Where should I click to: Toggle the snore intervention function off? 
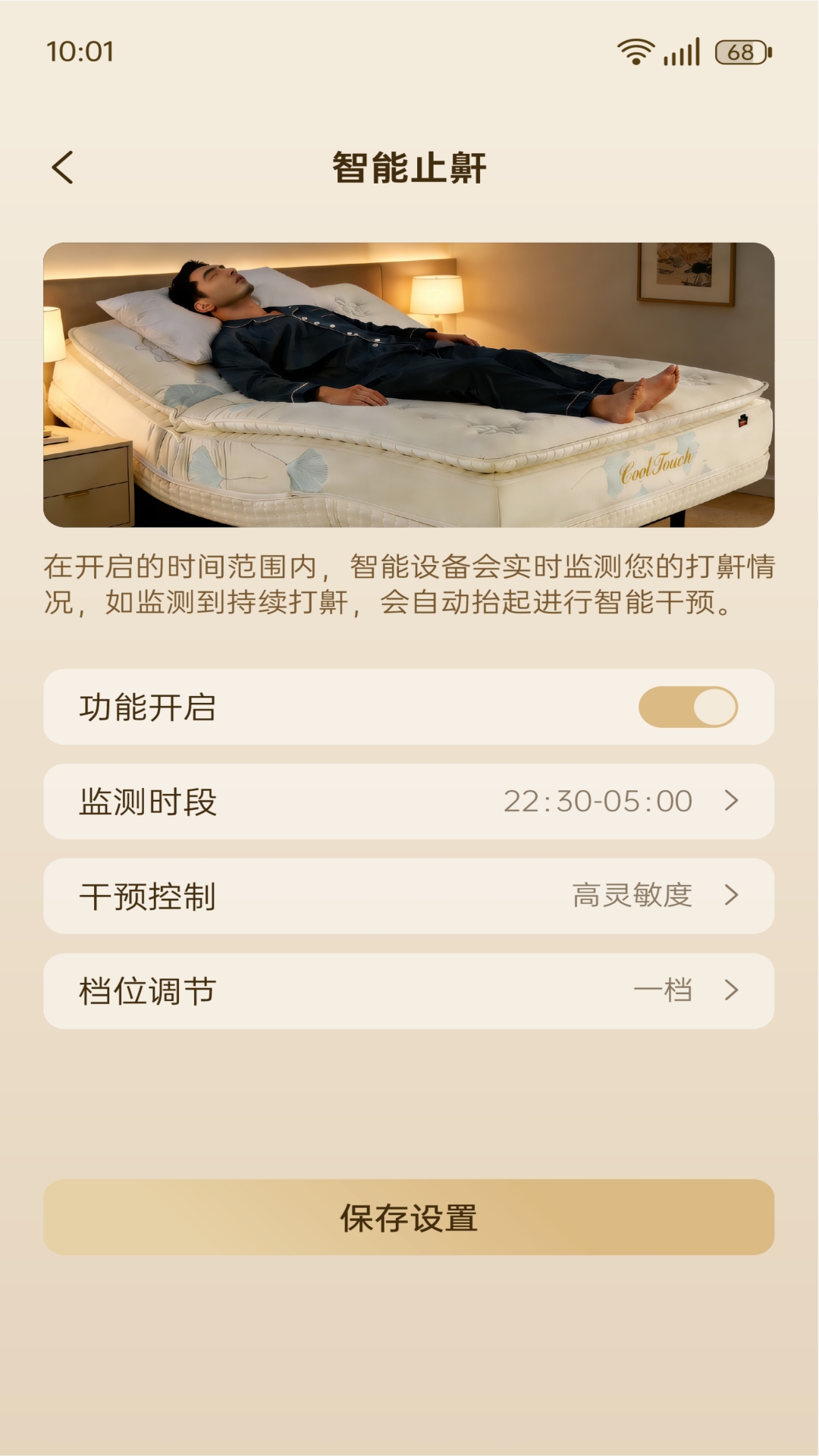(x=689, y=705)
